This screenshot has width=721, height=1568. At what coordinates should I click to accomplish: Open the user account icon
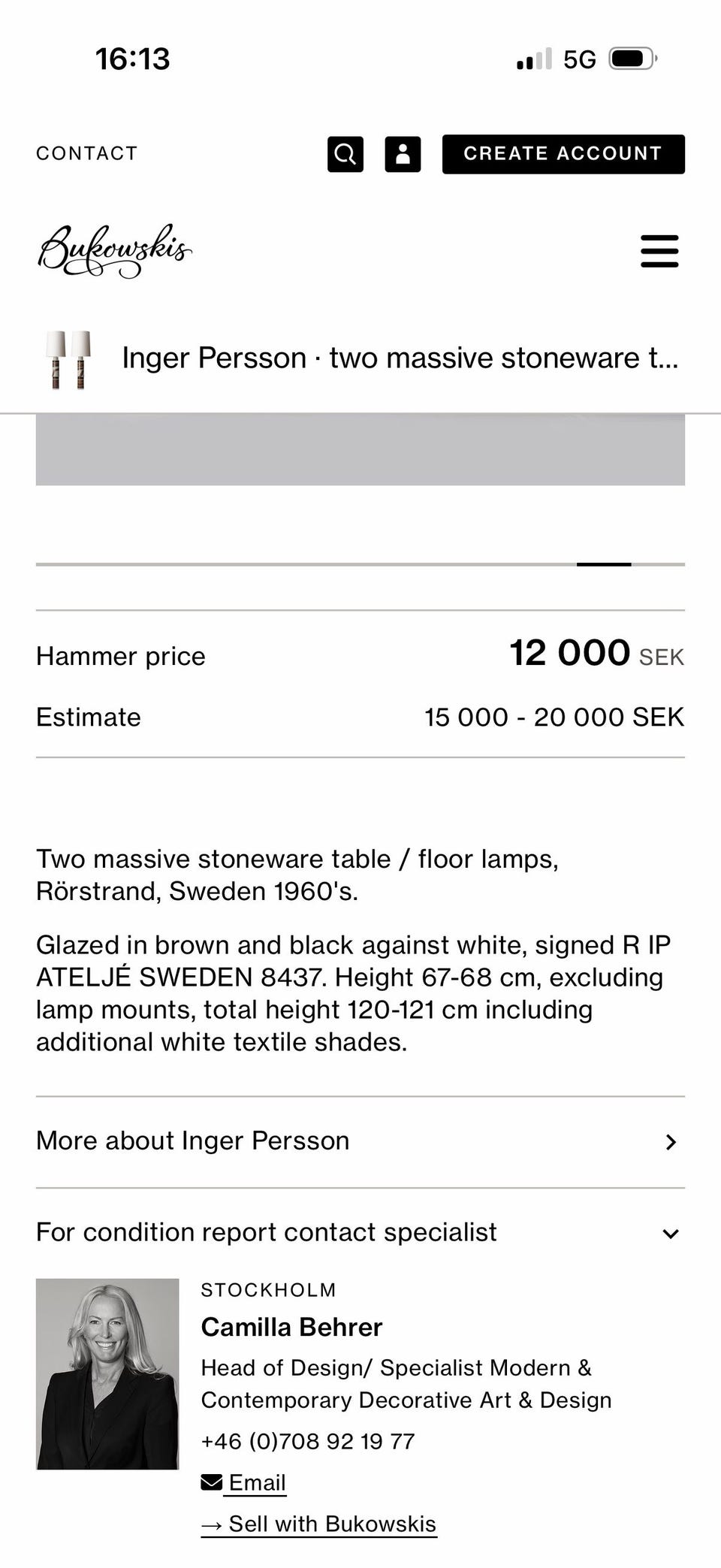[x=403, y=154]
